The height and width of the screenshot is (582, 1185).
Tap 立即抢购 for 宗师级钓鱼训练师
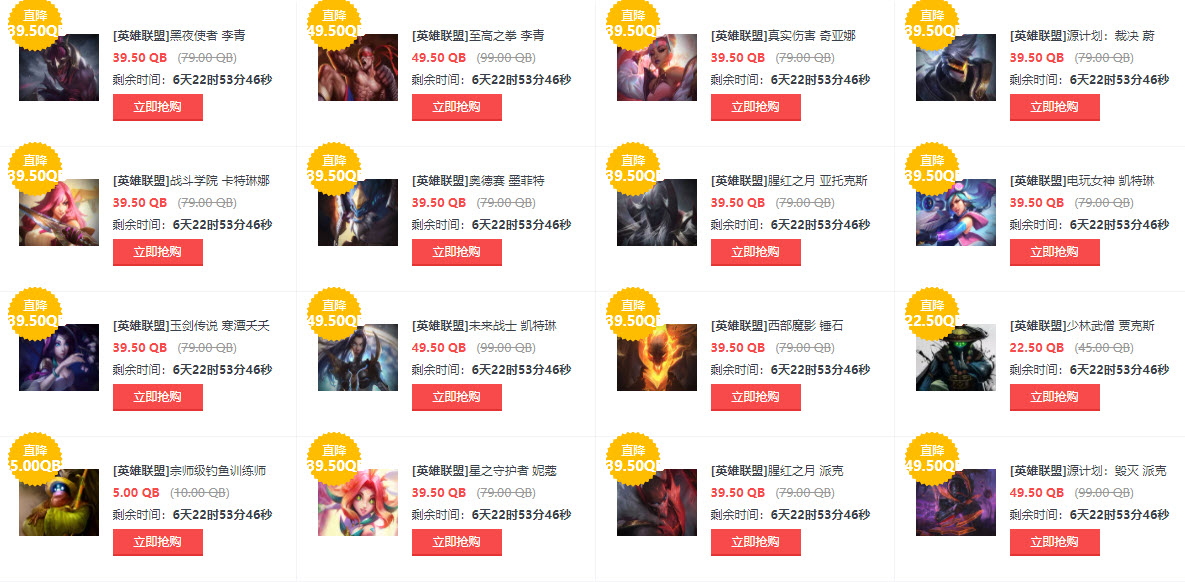[158, 542]
